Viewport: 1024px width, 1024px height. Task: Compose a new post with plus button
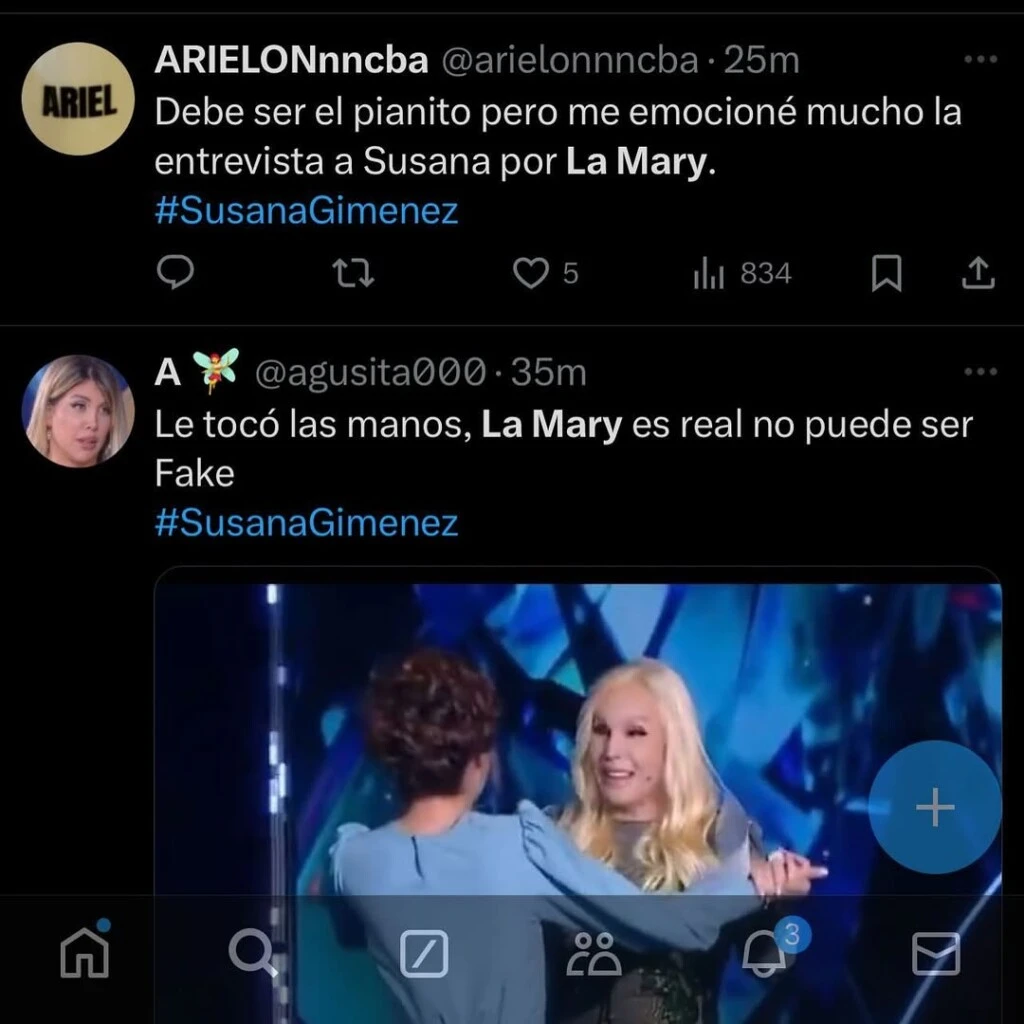click(934, 807)
